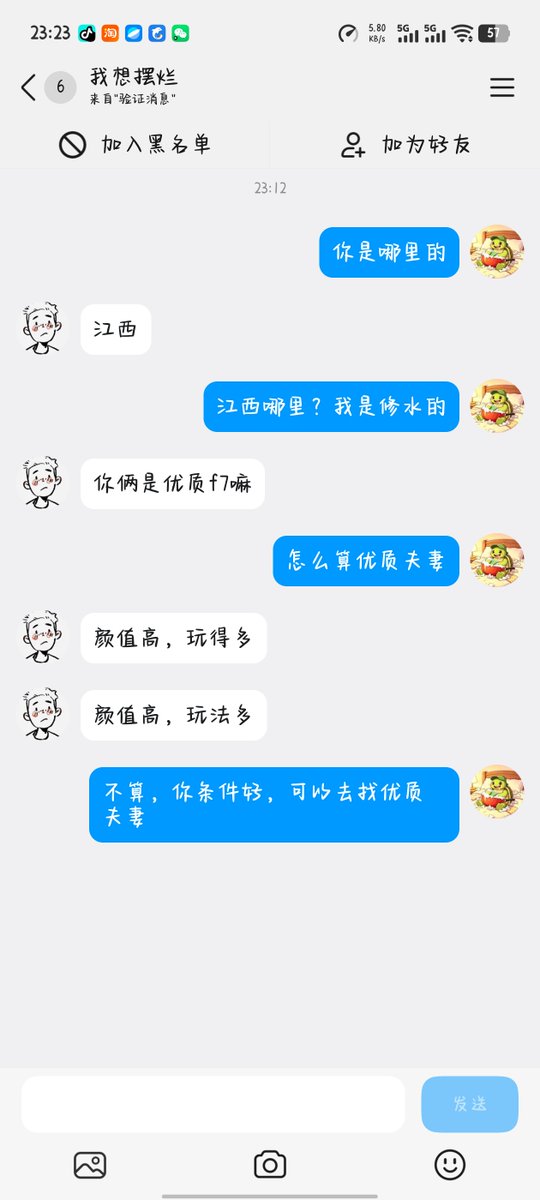Tap 加为好友 to add as friend

tap(405, 145)
